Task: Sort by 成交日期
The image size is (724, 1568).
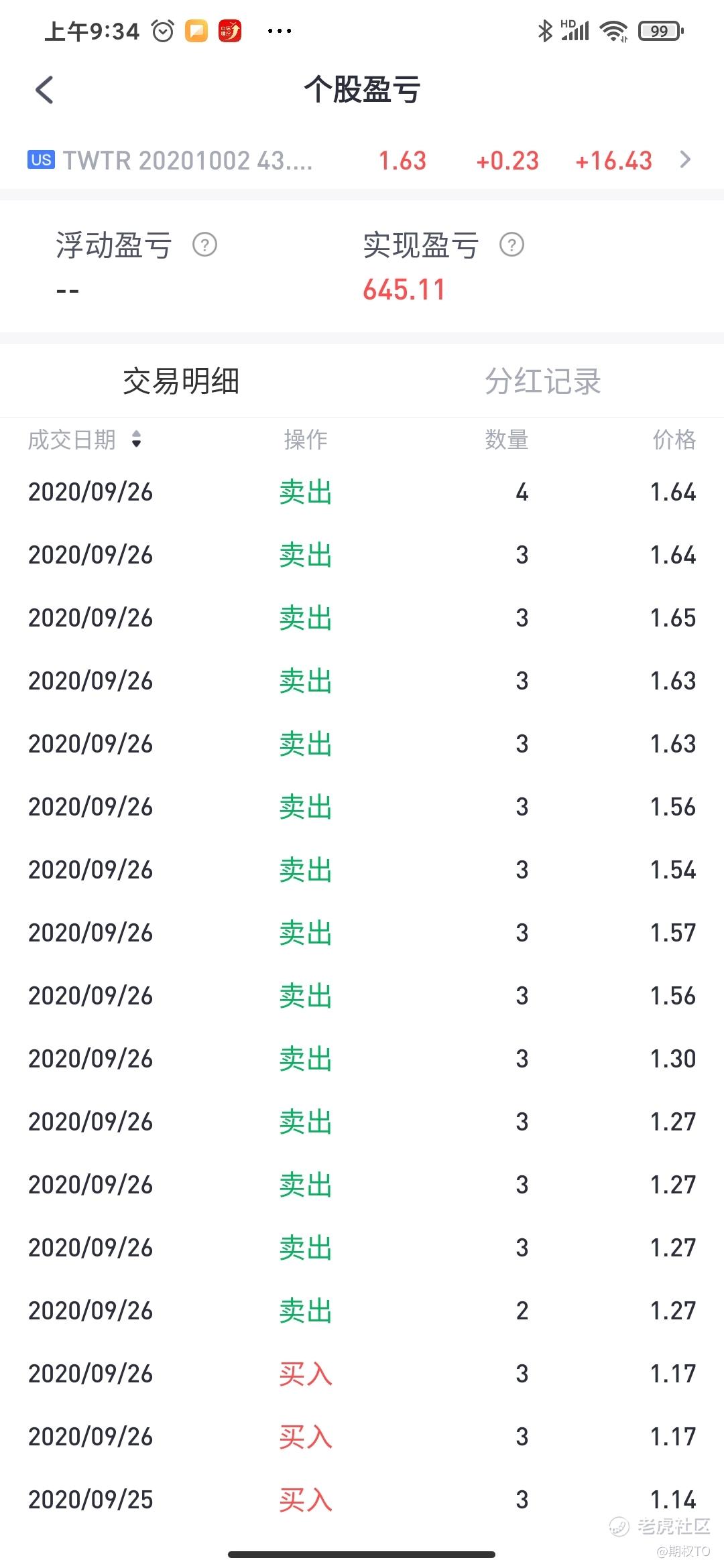Action: click(x=85, y=440)
